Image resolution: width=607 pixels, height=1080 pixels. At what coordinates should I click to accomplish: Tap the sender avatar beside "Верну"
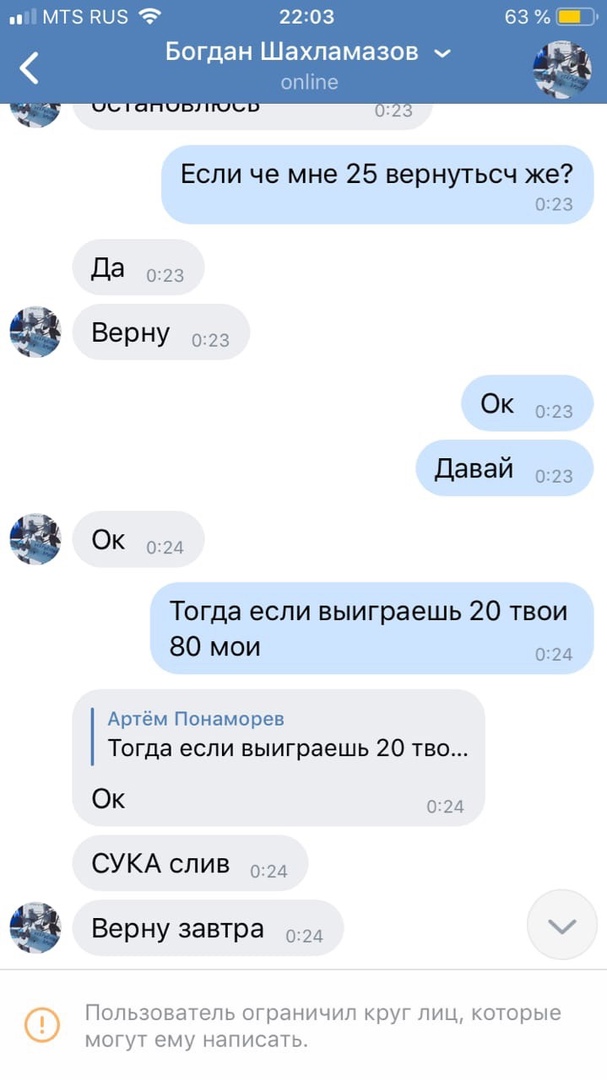(x=35, y=332)
